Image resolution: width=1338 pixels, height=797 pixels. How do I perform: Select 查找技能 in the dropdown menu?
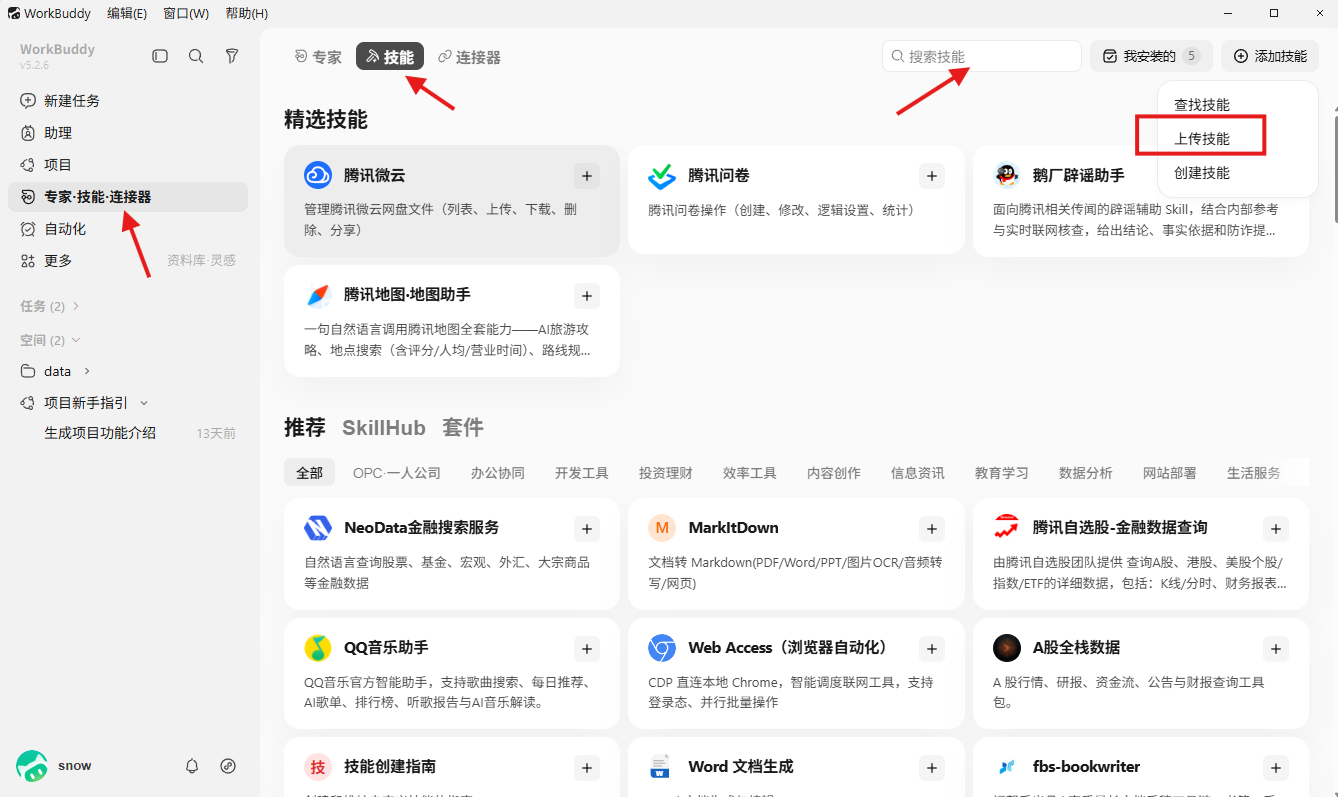click(1202, 104)
